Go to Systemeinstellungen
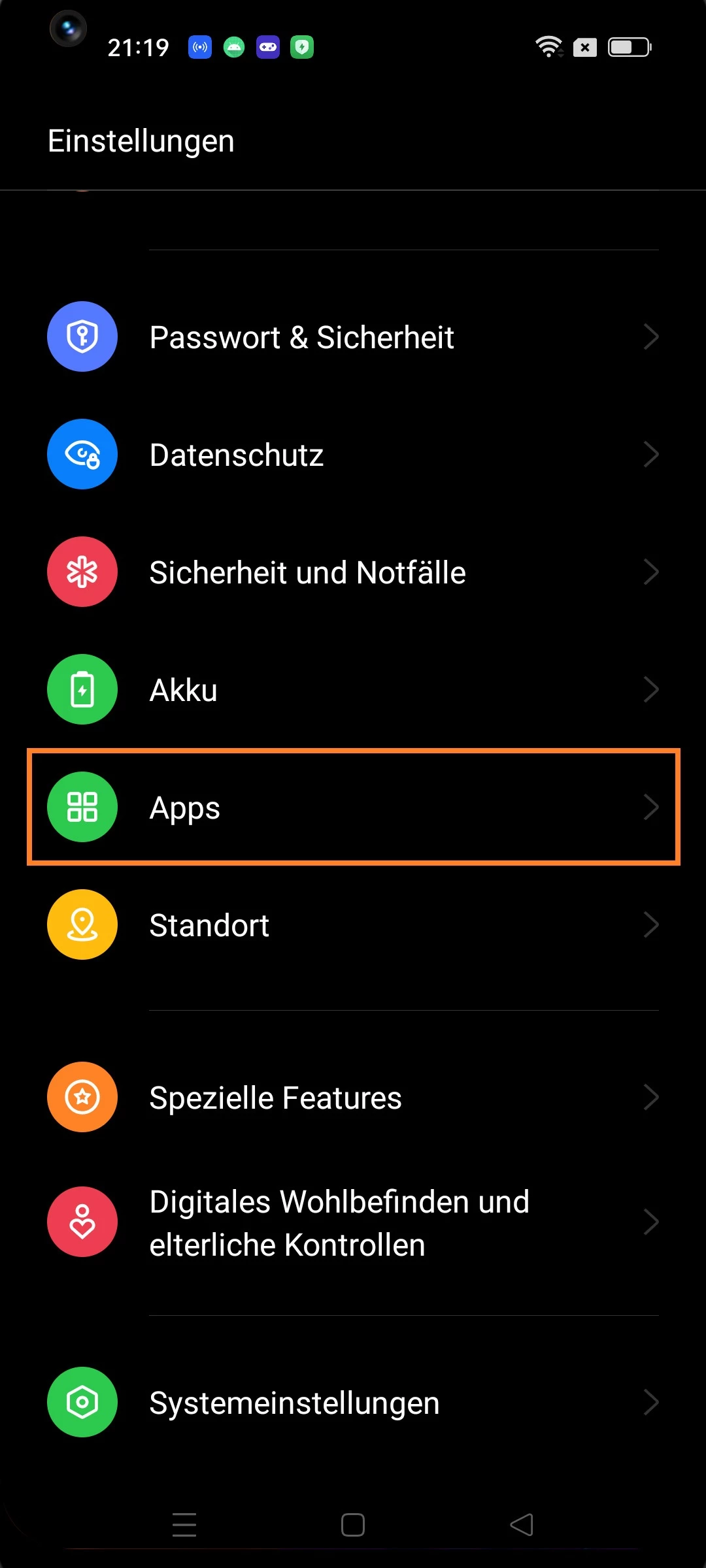Screen dimensions: 706x1568 click(353, 1403)
